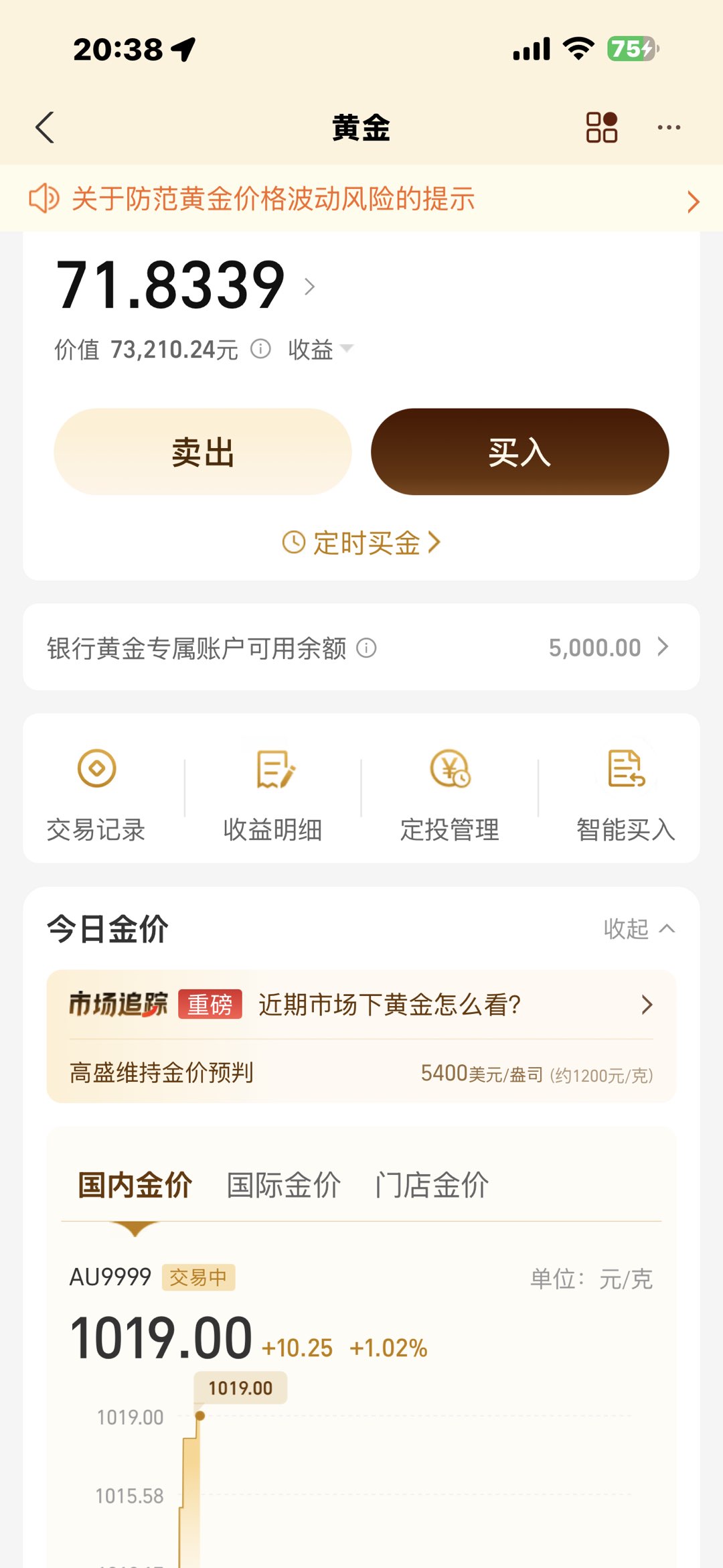Go back from the 黄金 page
The height and width of the screenshot is (1568, 723).
point(45,127)
